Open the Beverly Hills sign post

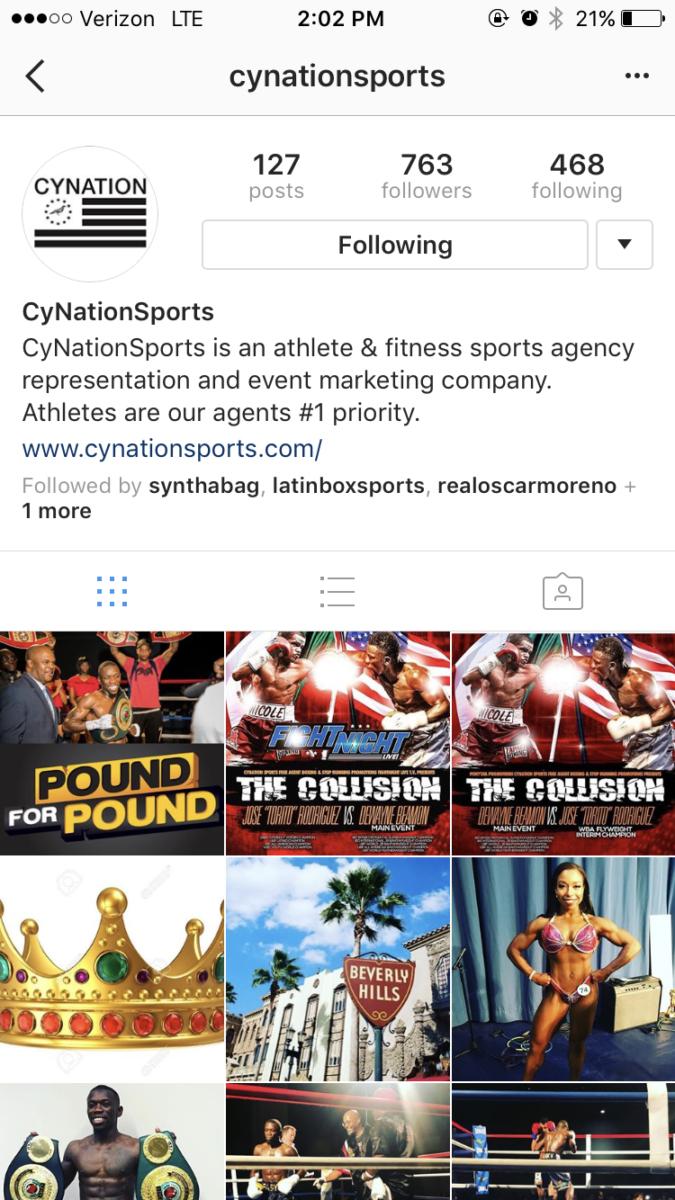337,968
